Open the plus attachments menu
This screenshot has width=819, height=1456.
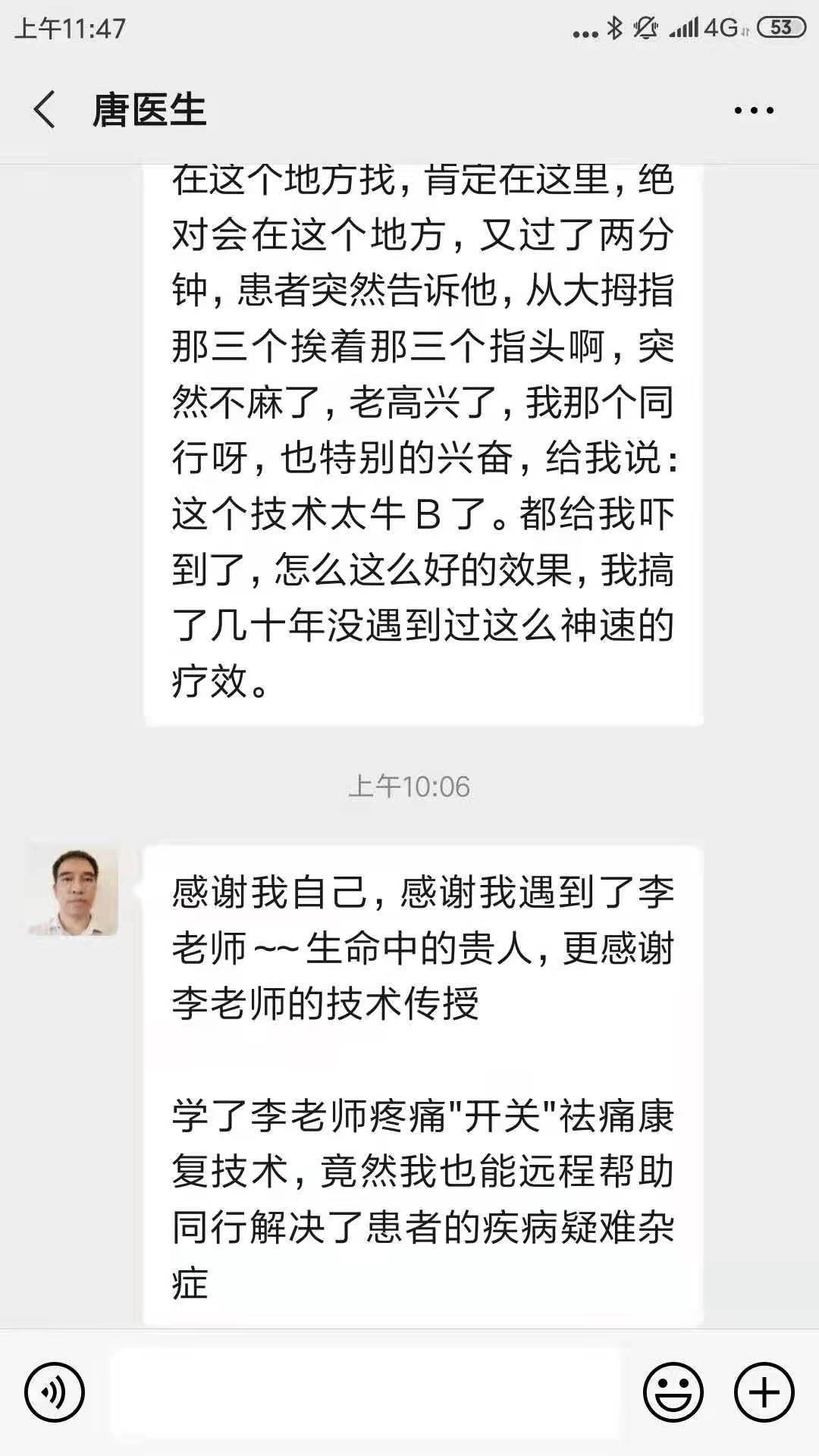point(764,1392)
